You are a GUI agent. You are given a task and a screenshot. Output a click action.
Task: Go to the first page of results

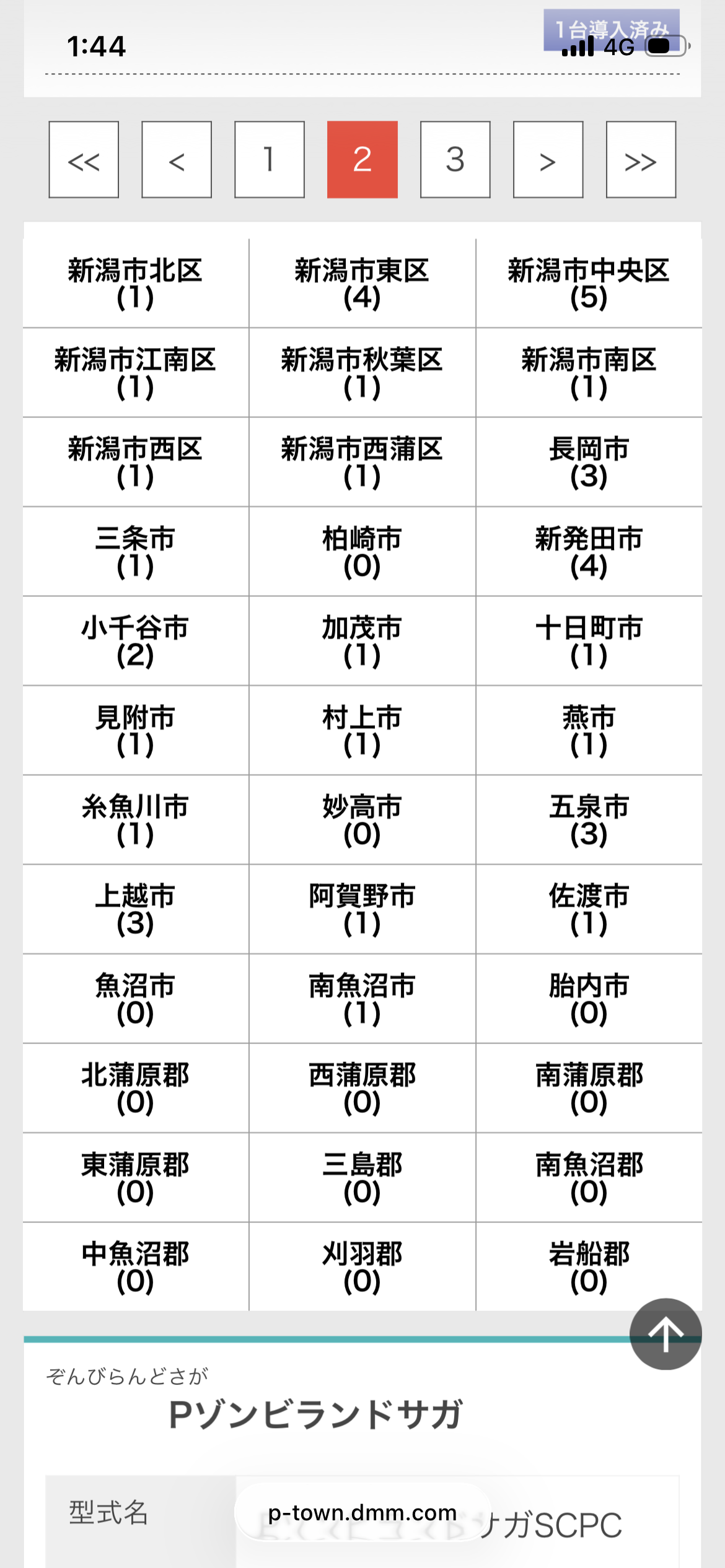click(84, 160)
